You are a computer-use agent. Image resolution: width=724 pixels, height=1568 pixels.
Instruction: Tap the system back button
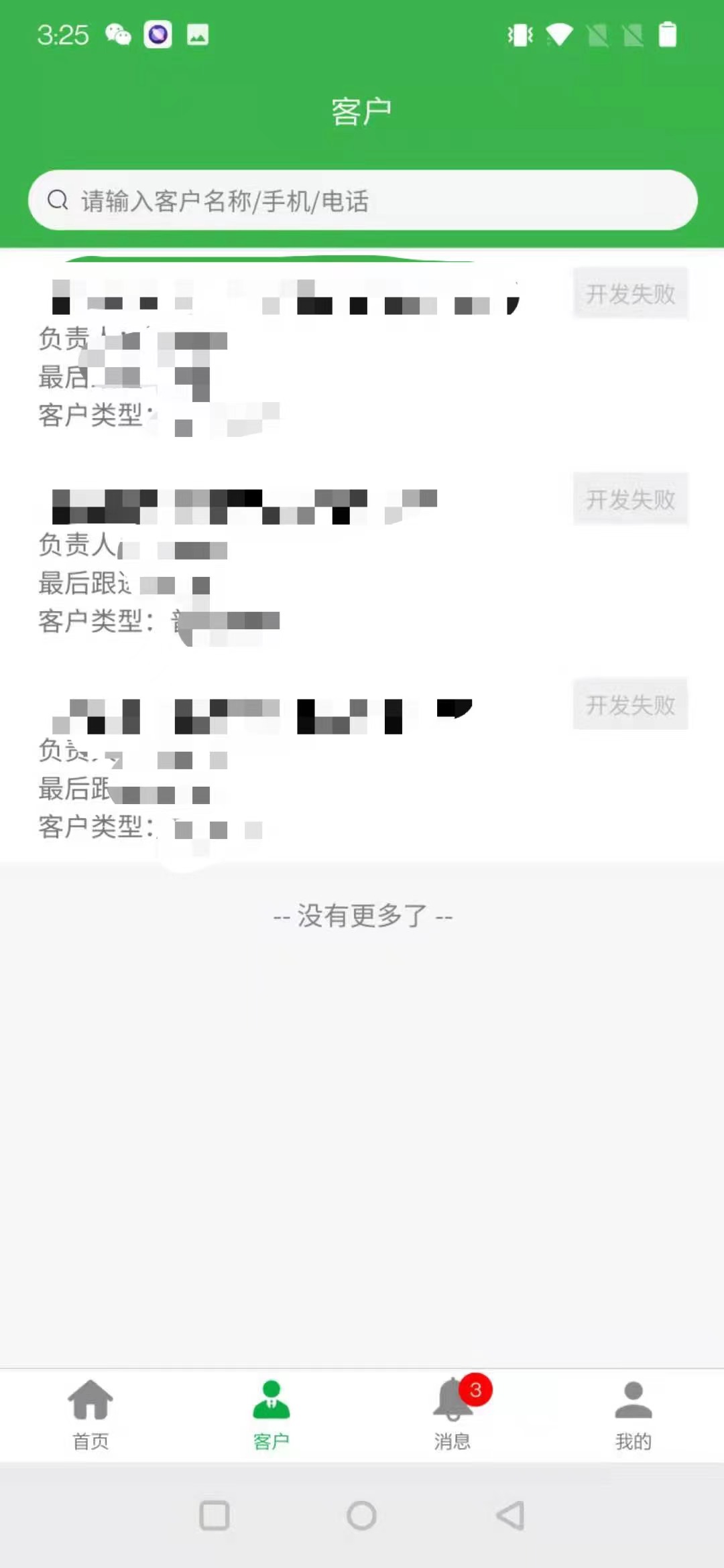pyautogui.click(x=510, y=1516)
